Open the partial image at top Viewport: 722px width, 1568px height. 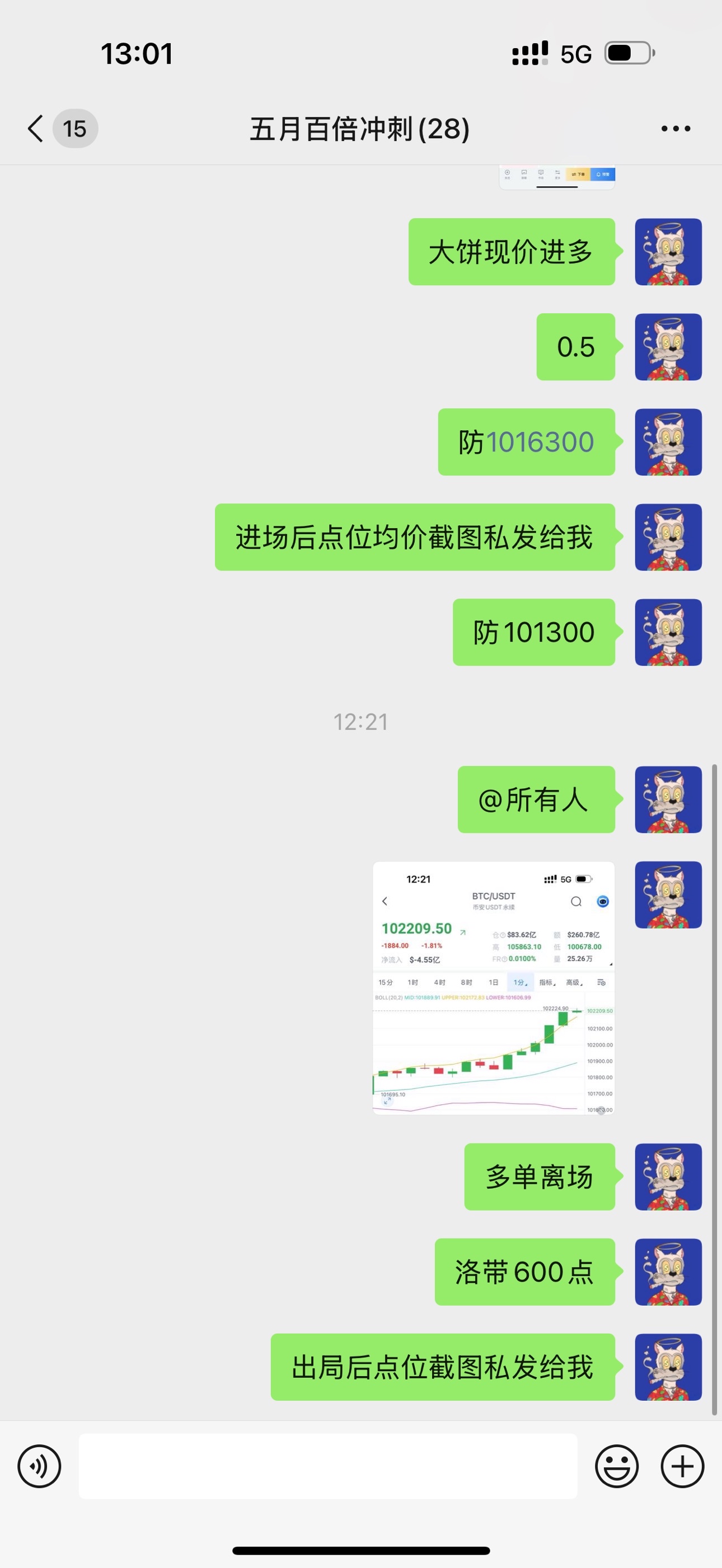coord(556,177)
